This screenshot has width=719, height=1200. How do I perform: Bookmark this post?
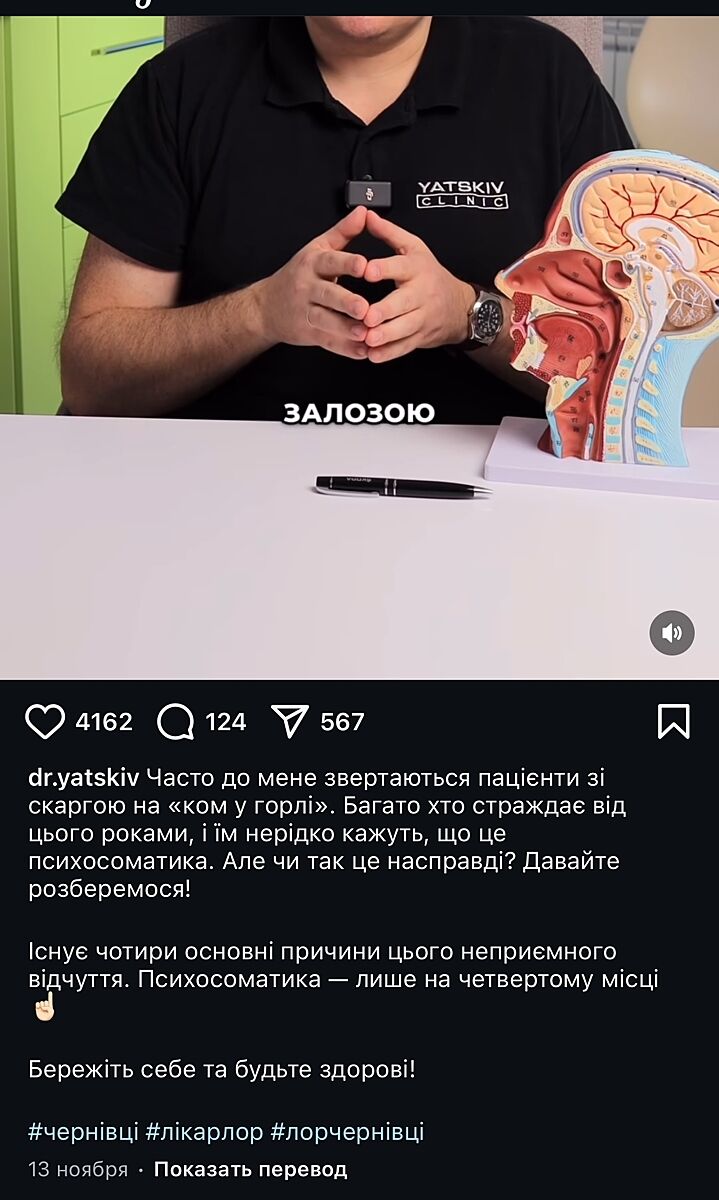673,721
